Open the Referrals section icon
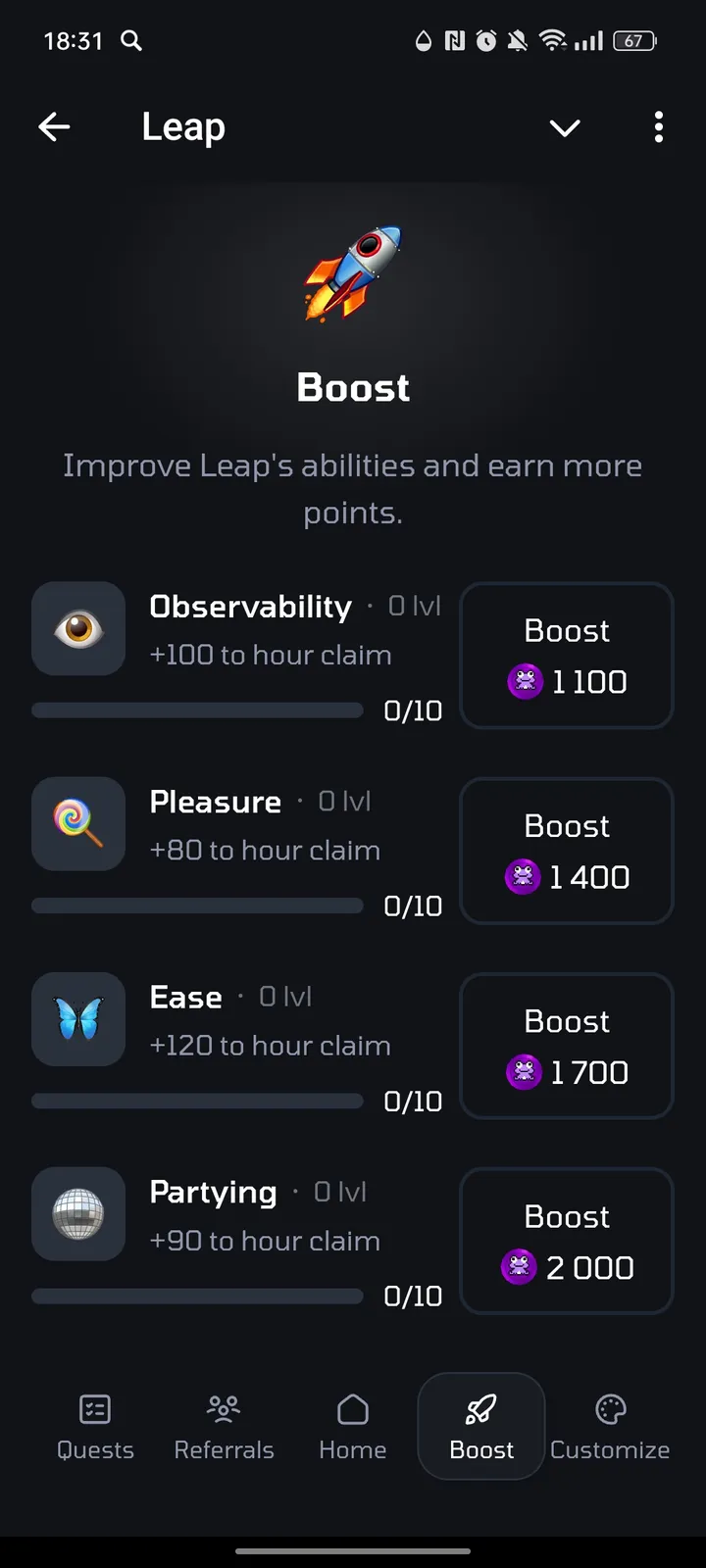This screenshot has width=706, height=1568. [224, 1408]
